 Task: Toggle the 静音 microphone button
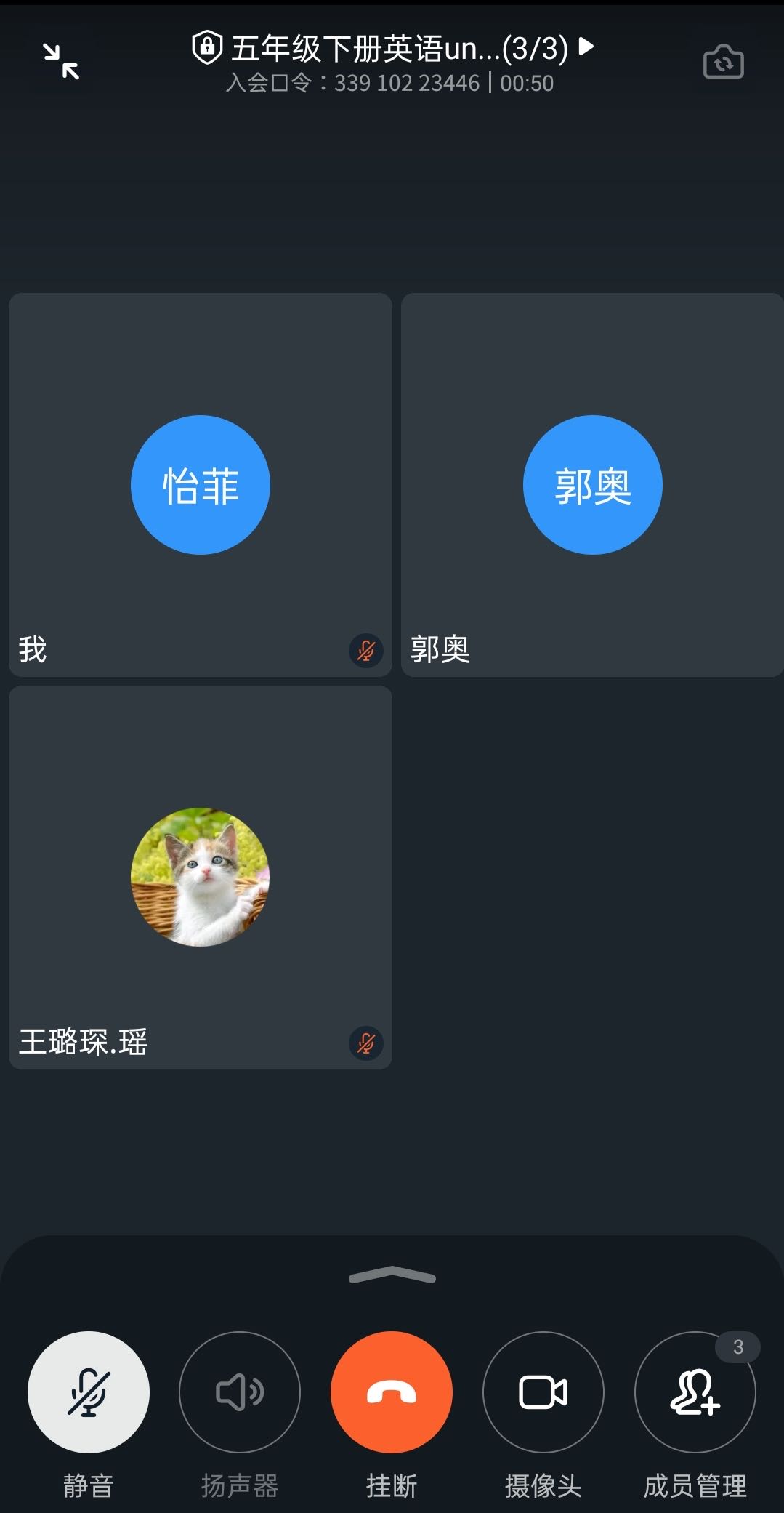click(x=89, y=1392)
